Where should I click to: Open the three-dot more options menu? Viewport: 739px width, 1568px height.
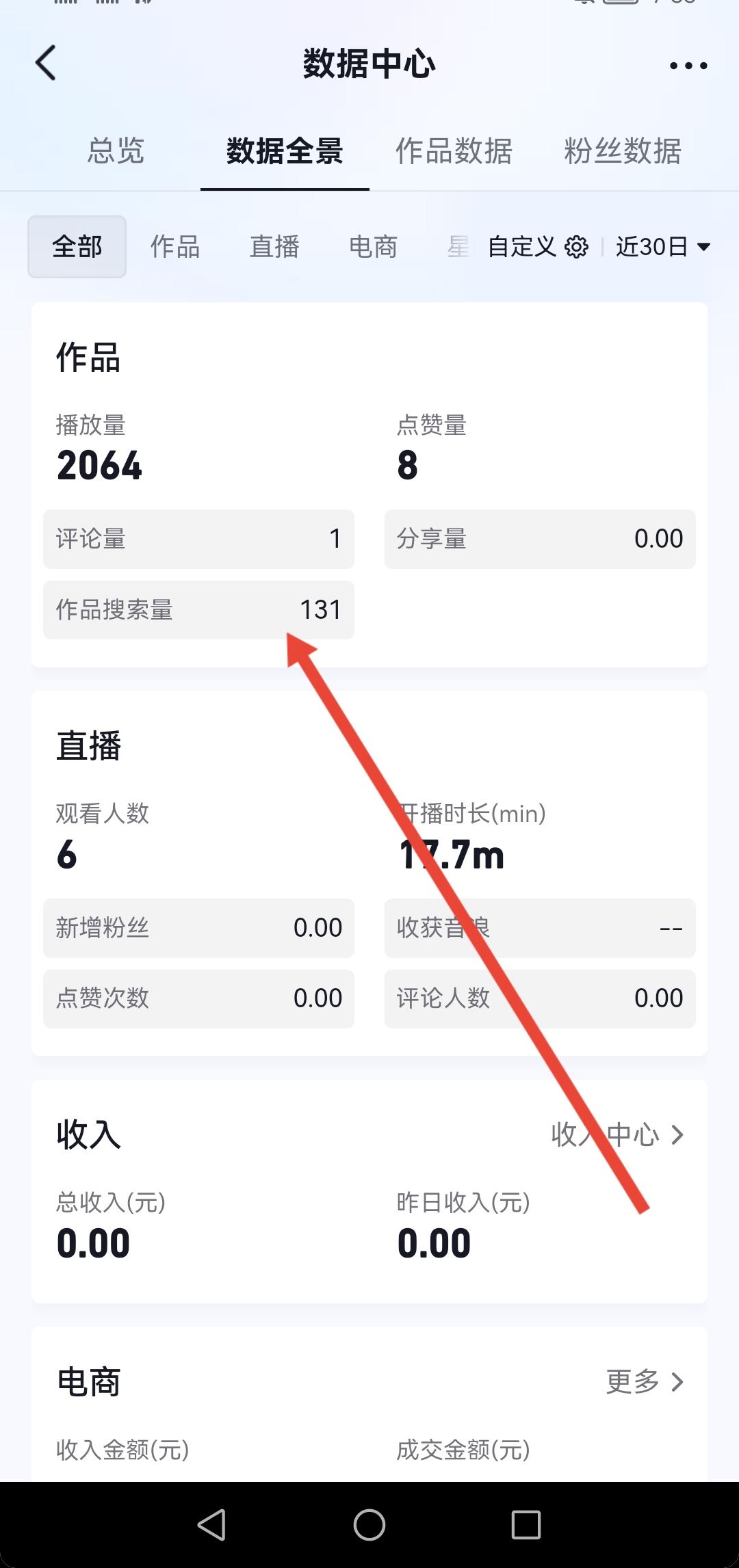click(689, 64)
